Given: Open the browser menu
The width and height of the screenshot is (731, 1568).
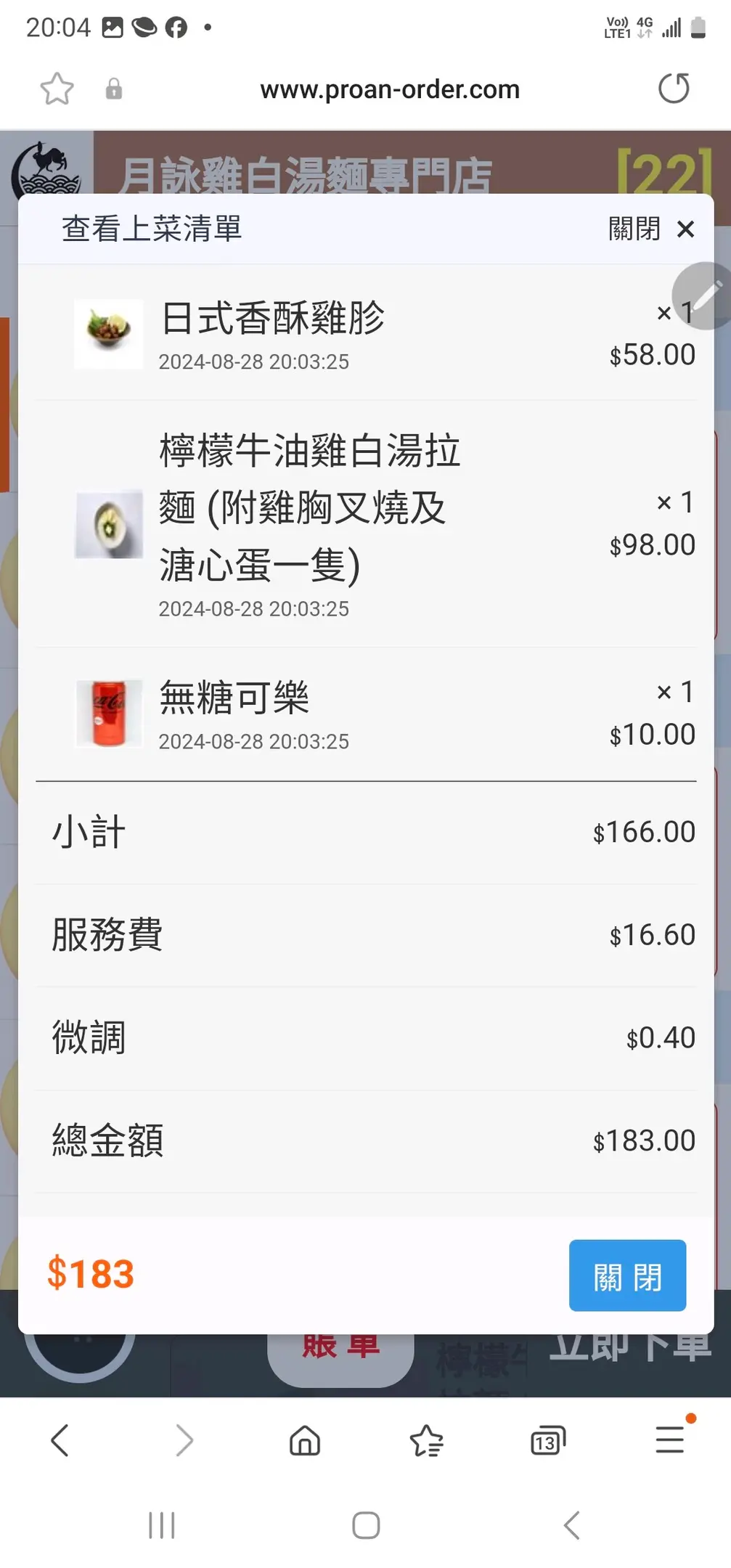Looking at the screenshot, I should pyautogui.click(x=670, y=1439).
